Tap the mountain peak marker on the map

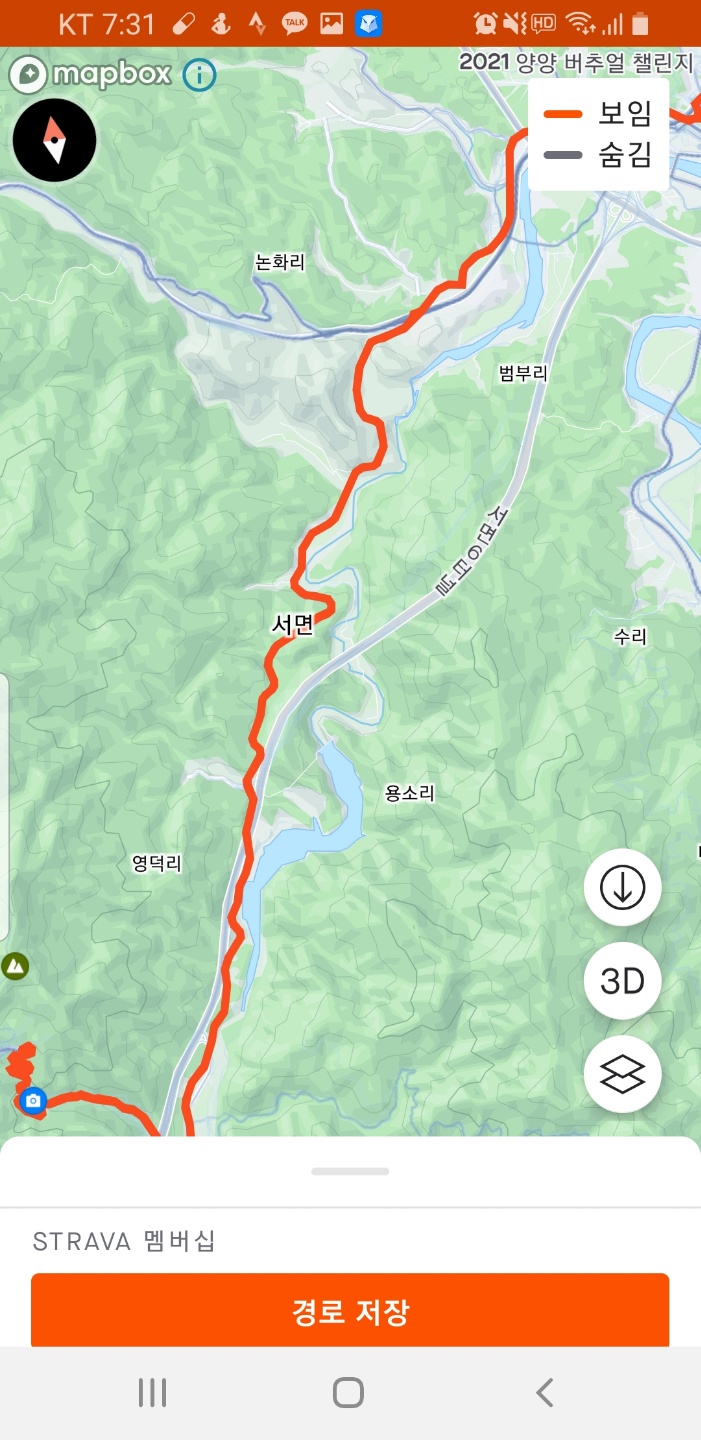click(14, 966)
